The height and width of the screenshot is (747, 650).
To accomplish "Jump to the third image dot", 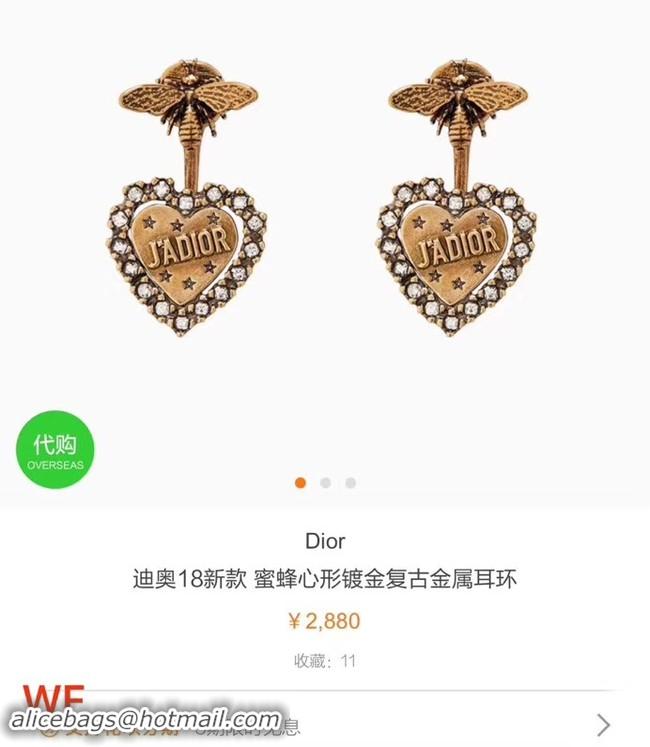I will (351, 483).
